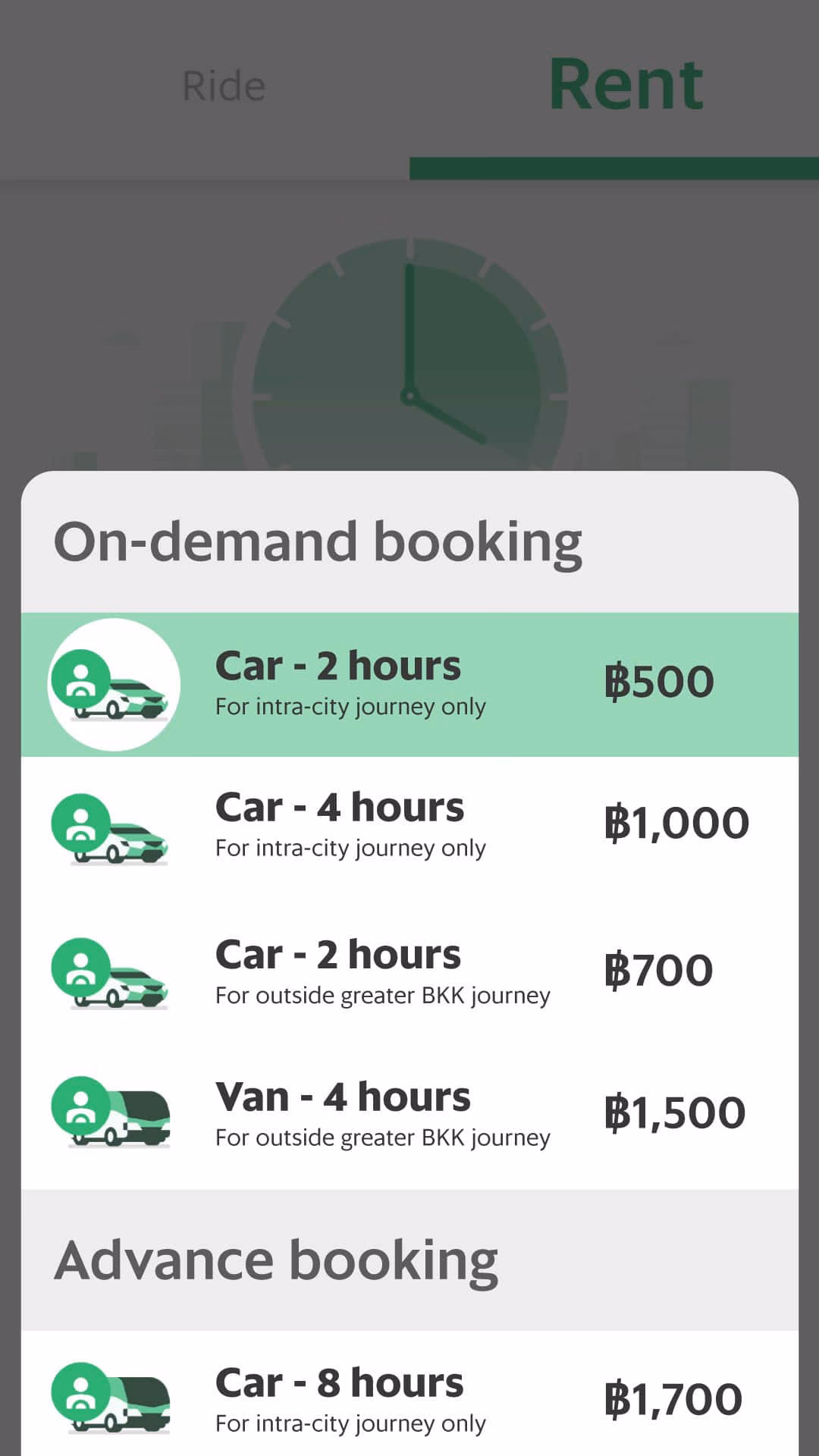The image size is (819, 1456).
Task: Select the Car - 8 hours advance booking icon
Action: (x=111, y=1399)
